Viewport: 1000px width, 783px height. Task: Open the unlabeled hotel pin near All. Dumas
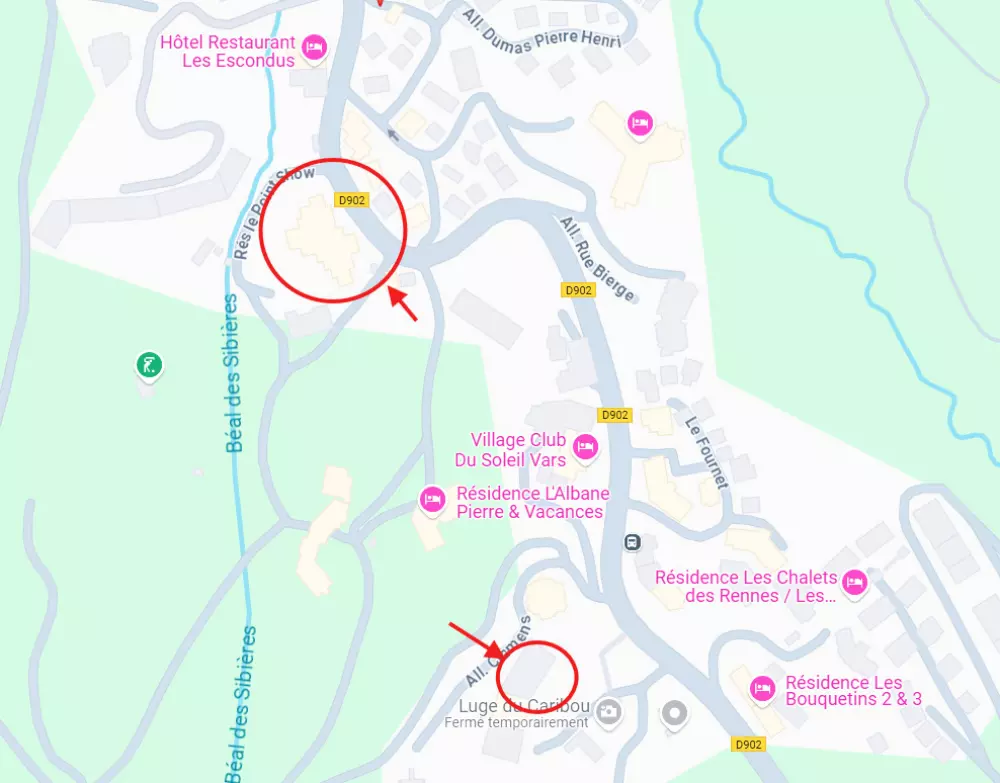(x=640, y=123)
